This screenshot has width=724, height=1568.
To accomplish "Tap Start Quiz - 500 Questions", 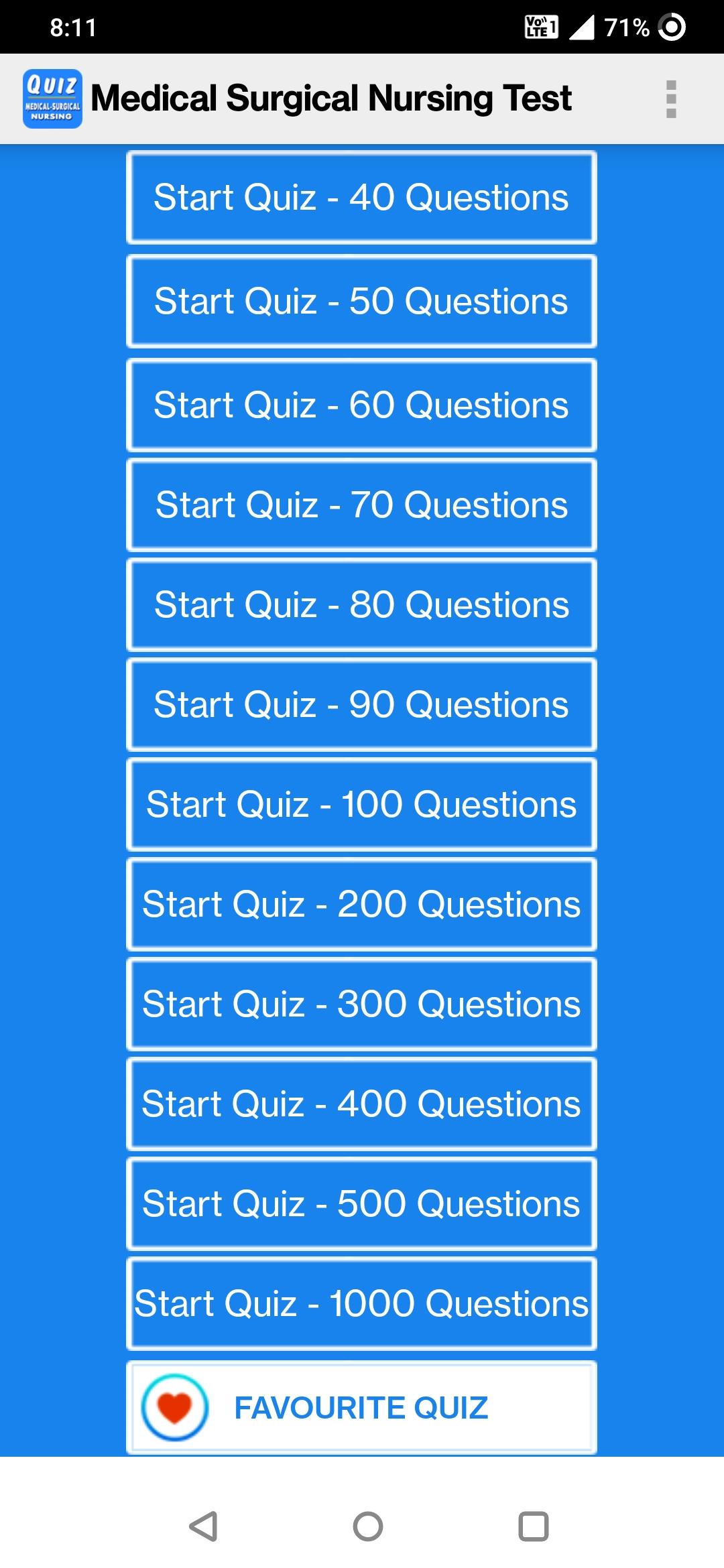I will pos(361,1204).
